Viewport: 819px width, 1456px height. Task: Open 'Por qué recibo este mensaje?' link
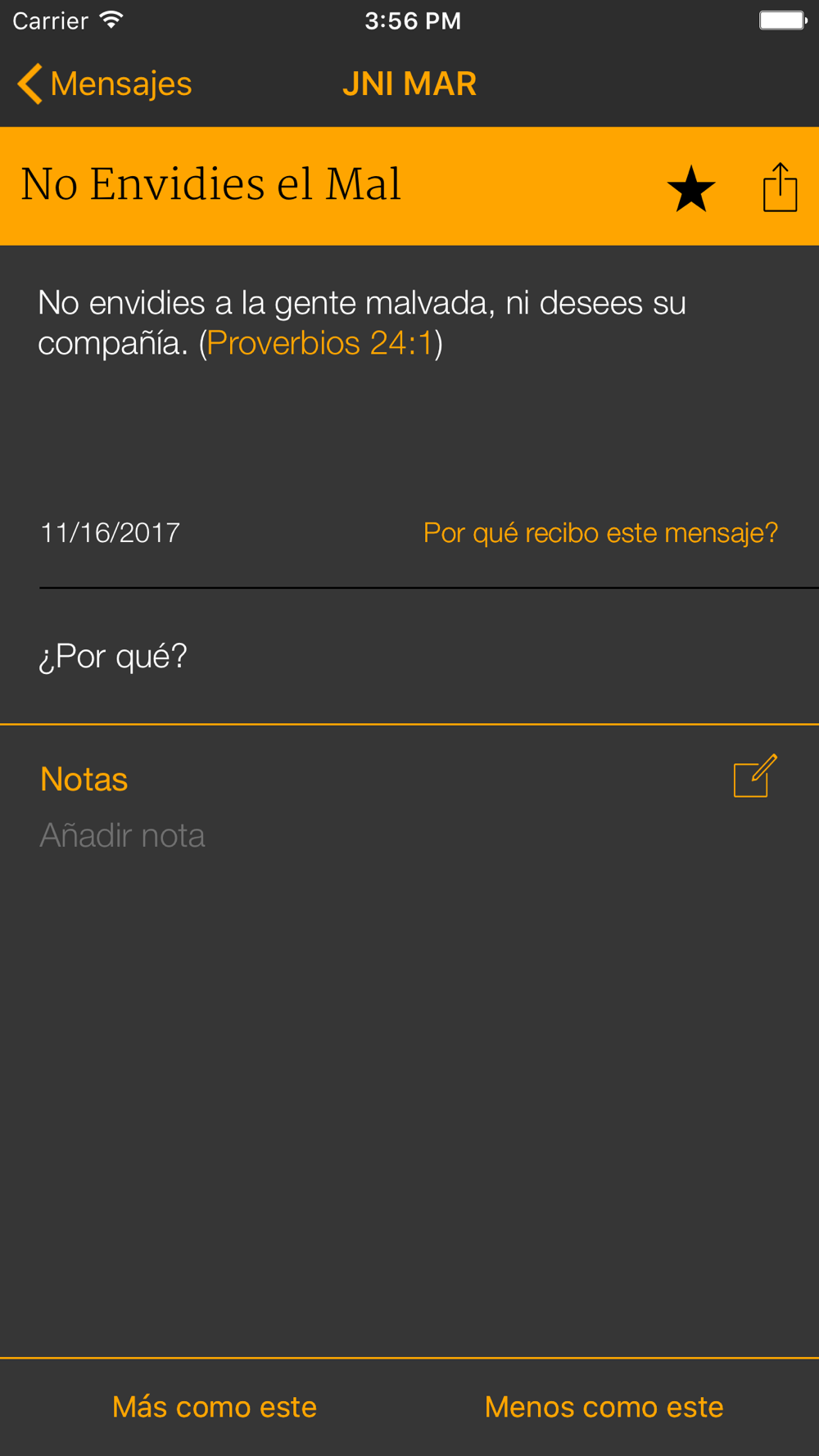coord(600,533)
